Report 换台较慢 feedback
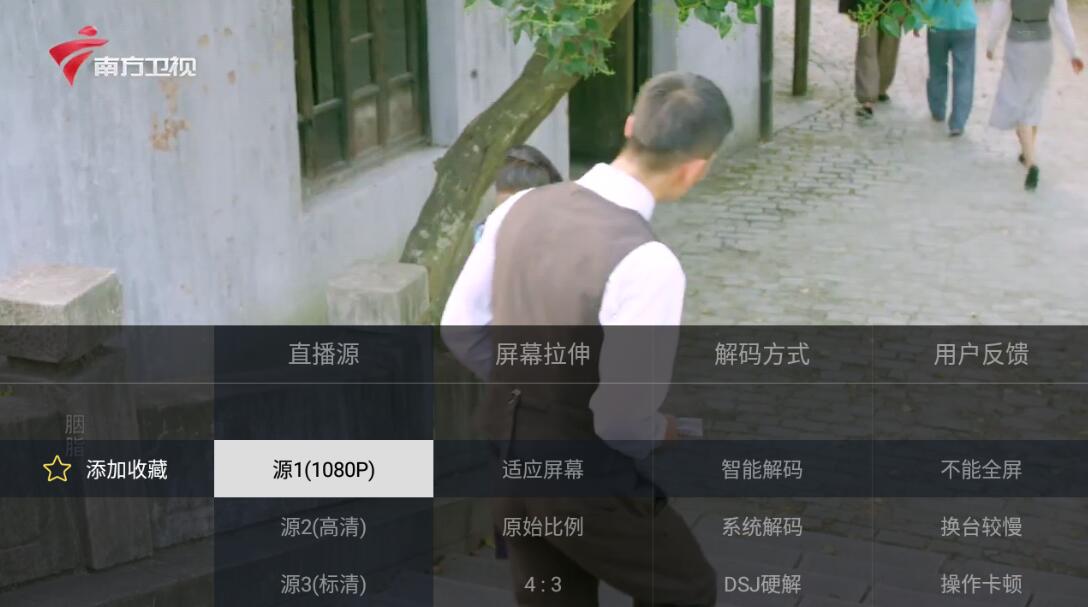Screen dimensions: 1088x607 (x=980, y=527)
